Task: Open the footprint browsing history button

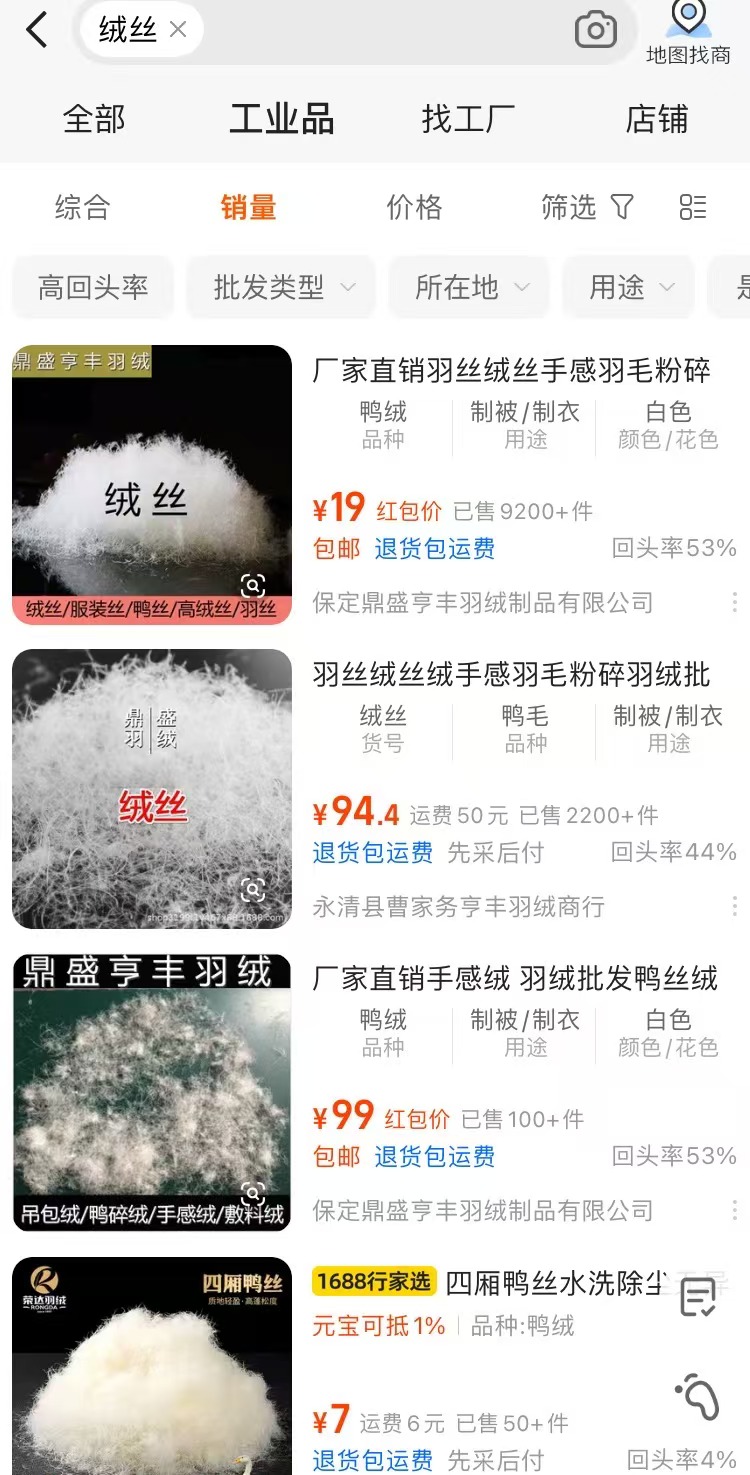Action: coord(697,1396)
